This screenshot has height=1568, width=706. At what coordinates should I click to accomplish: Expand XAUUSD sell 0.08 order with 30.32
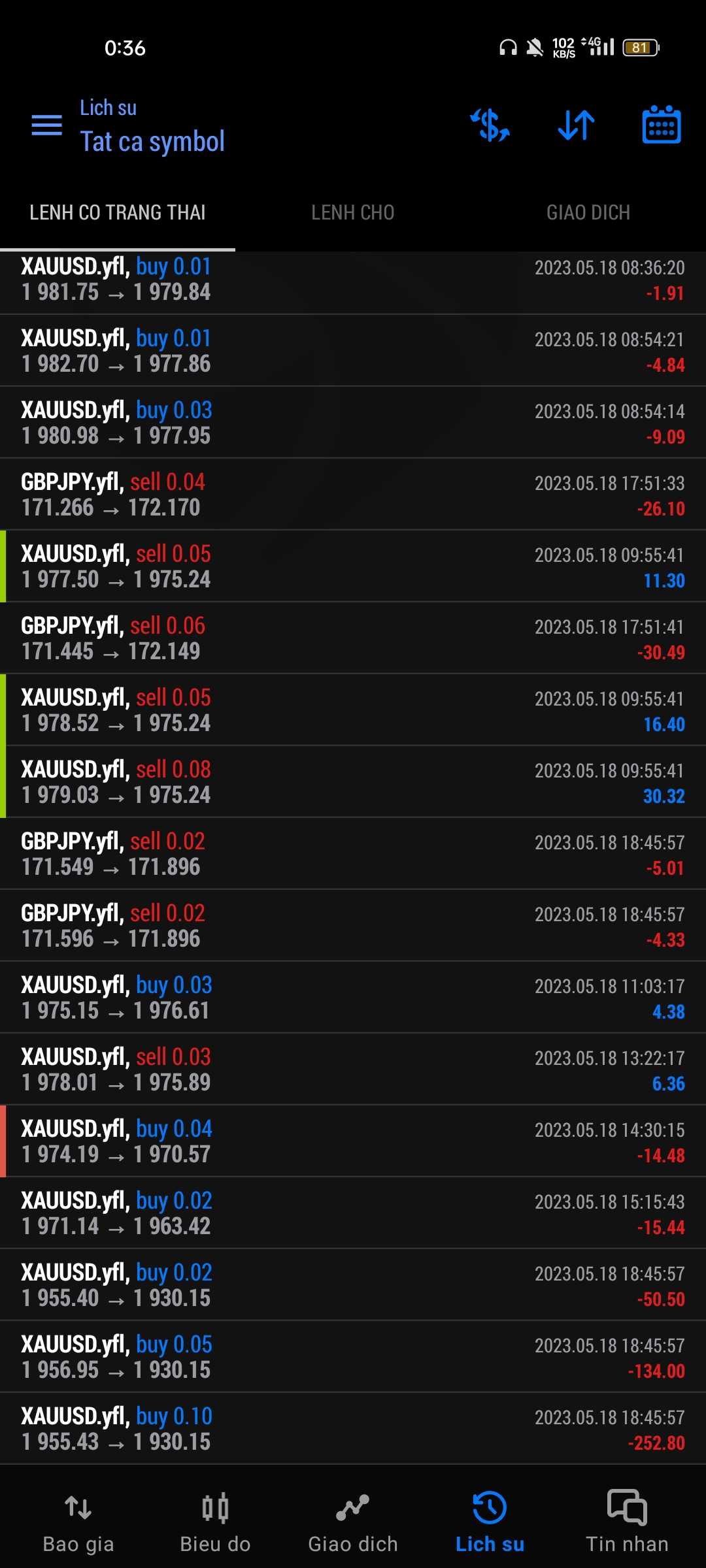point(353,782)
